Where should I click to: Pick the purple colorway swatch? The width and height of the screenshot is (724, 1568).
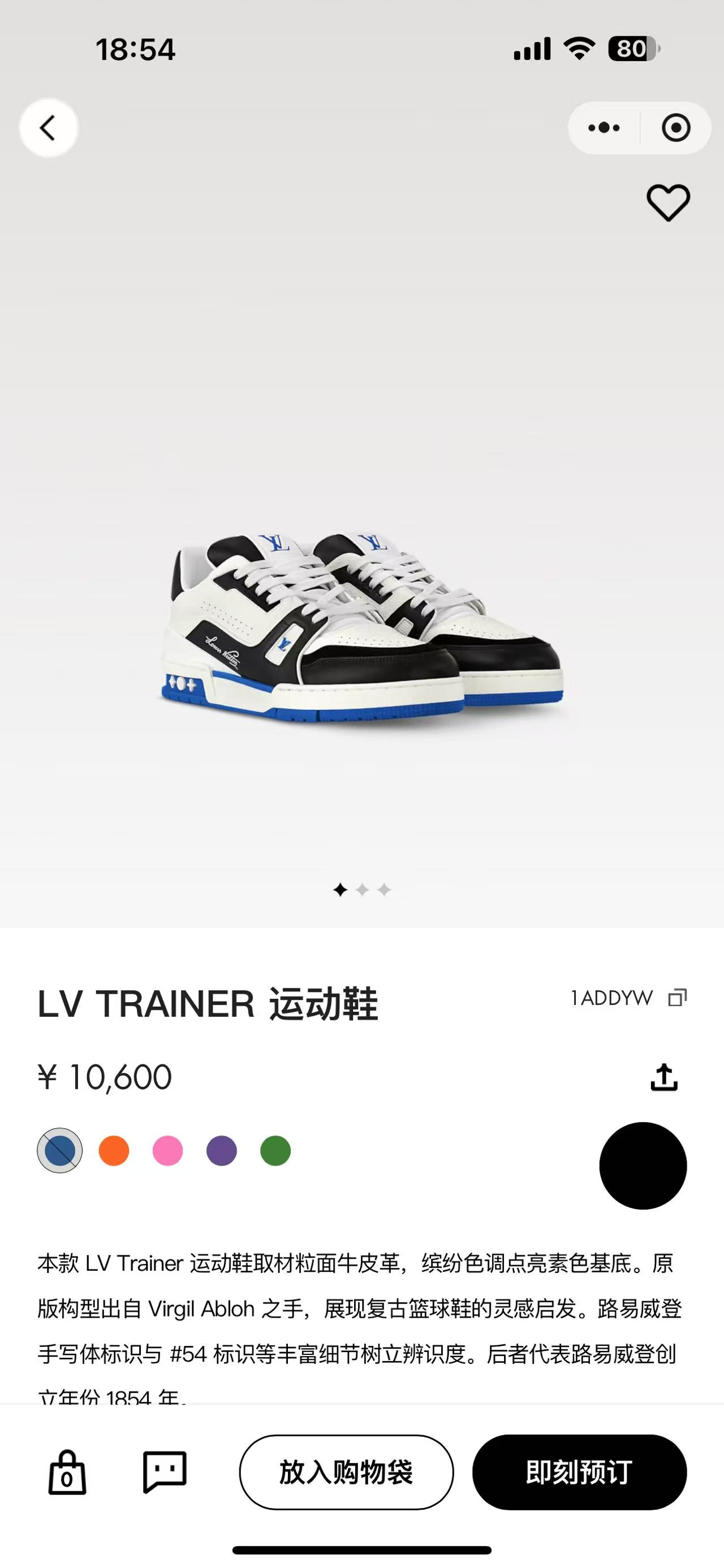pos(221,1150)
